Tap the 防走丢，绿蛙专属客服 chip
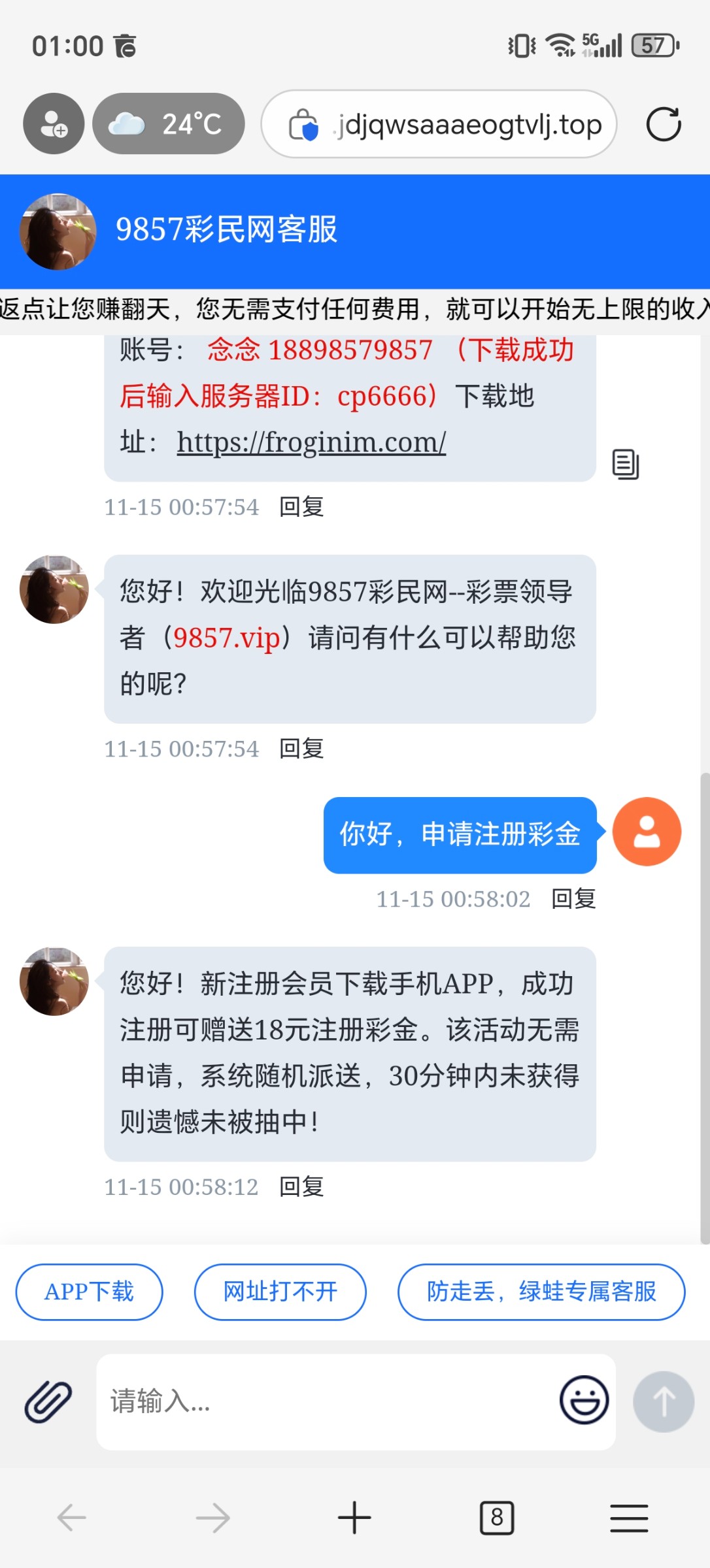Image resolution: width=710 pixels, height=1568 pixels. click(x=541, y=1292)
